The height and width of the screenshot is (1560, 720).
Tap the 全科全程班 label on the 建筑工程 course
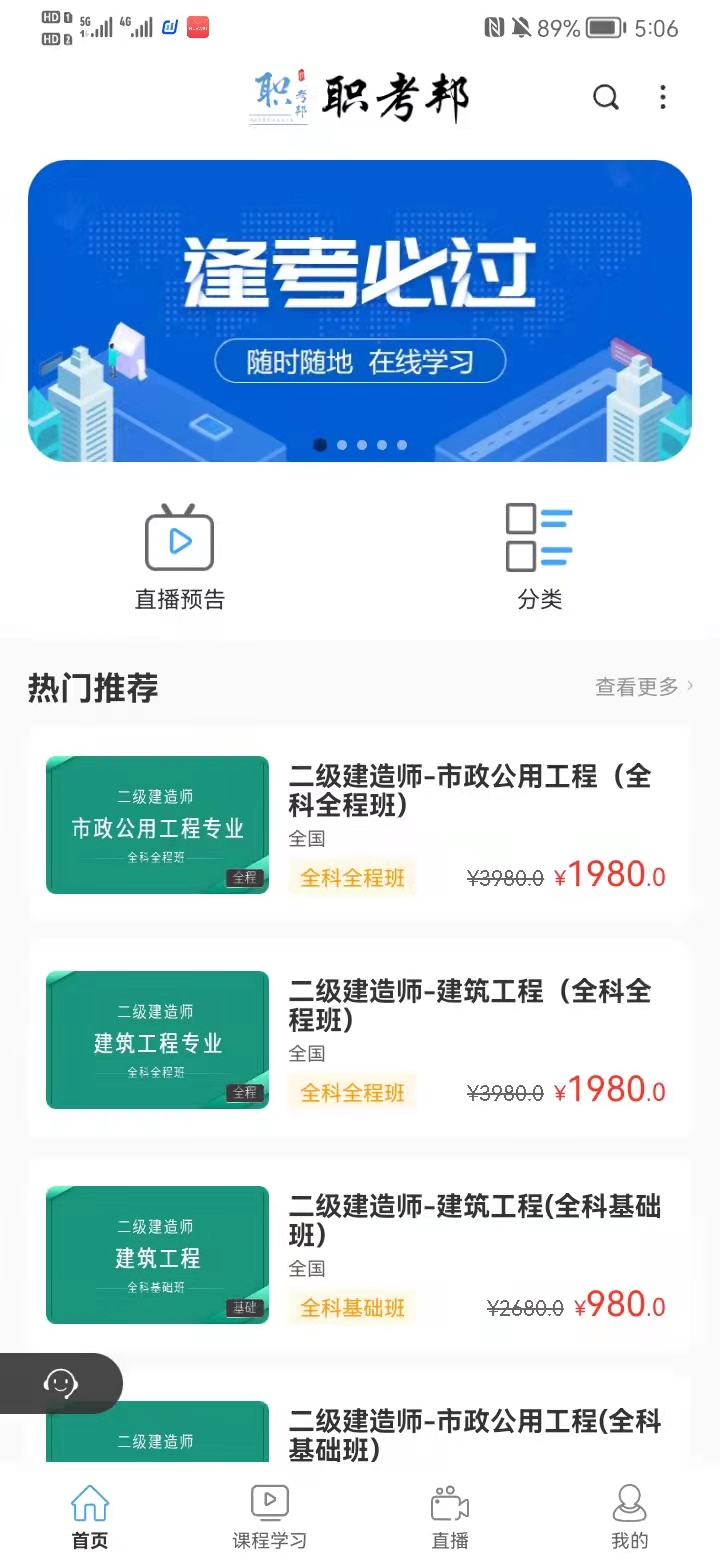tap(352, 1093)
